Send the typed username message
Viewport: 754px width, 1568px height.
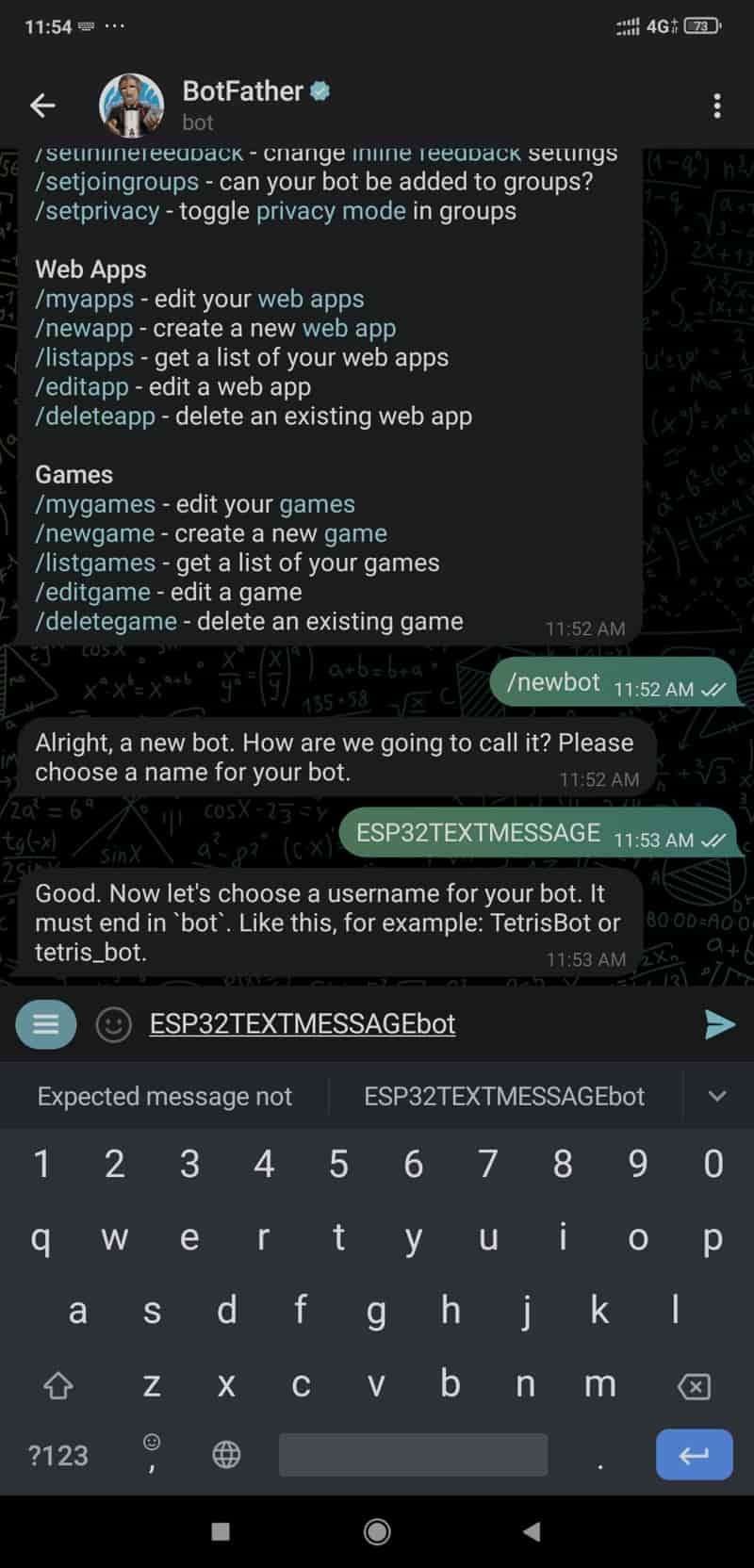click(x=719, y=1024)
